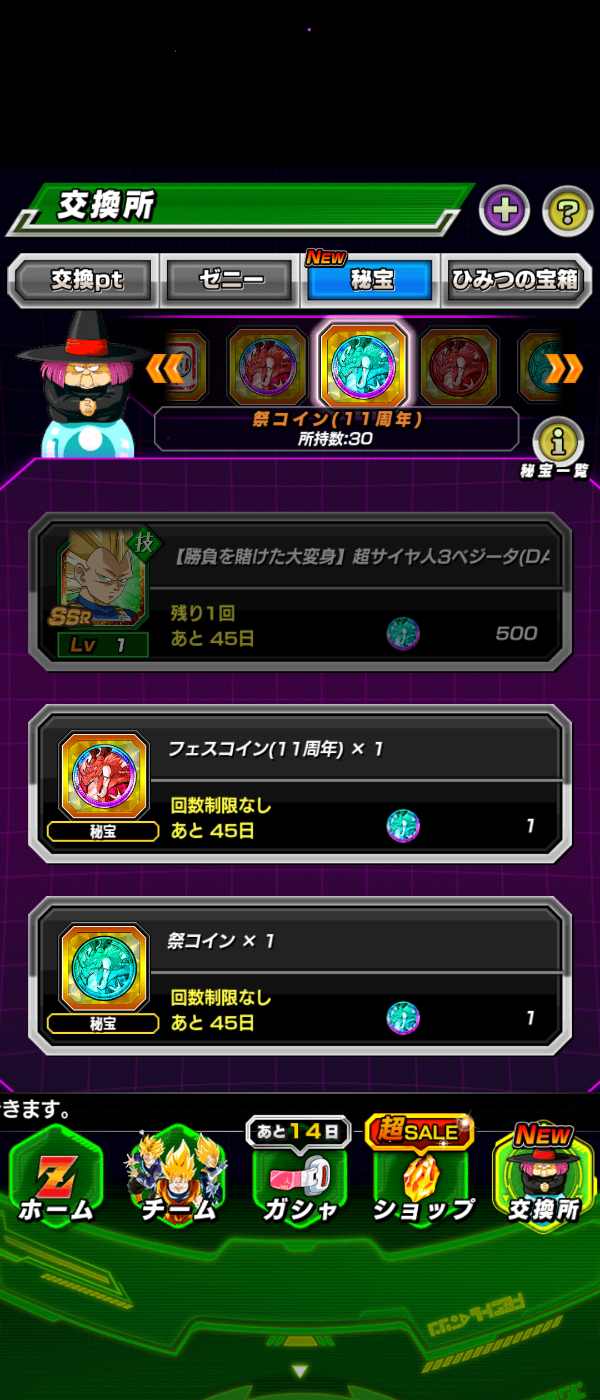Tap the left coin carousel arrow
Screen dimensions: 600x1400
[163, 368]
